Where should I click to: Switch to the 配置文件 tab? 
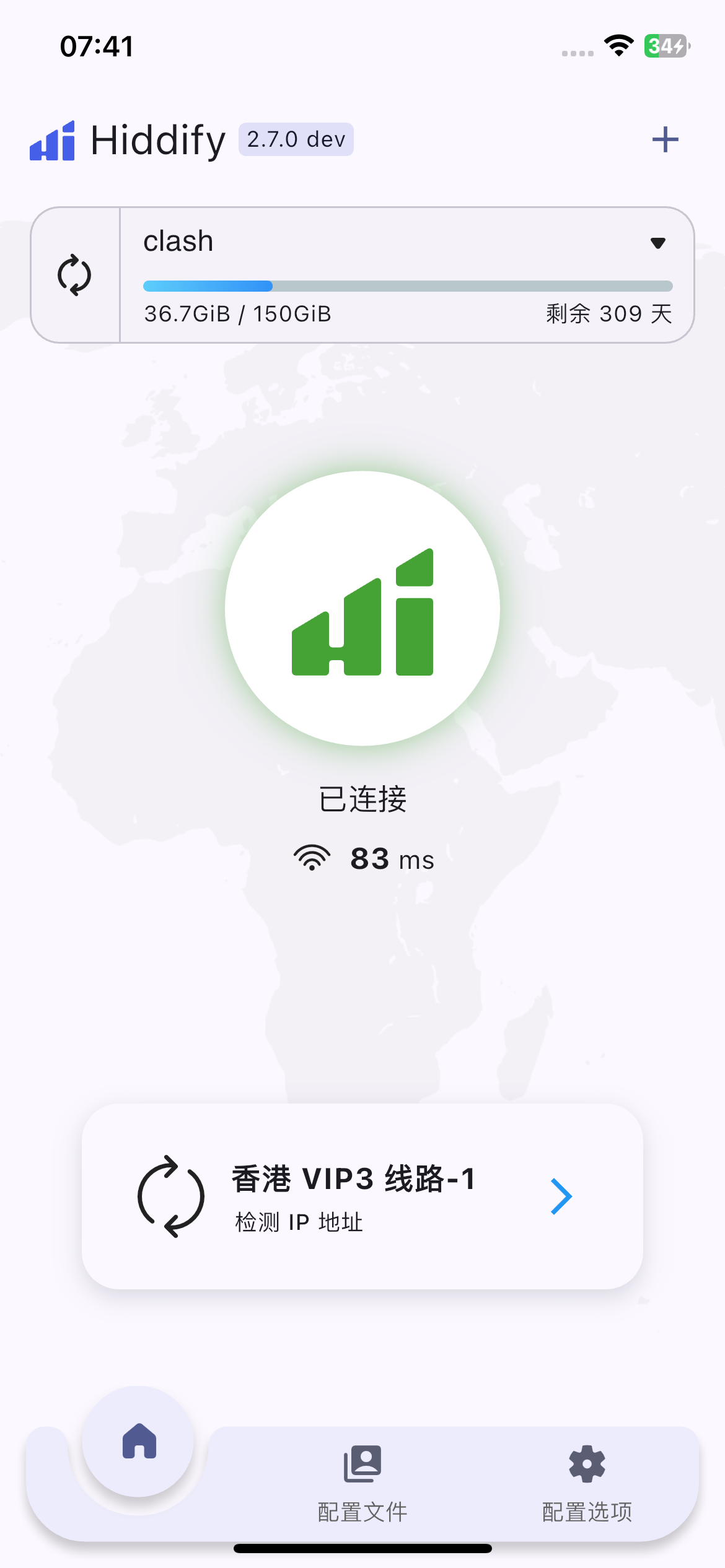(x=362, y=1483)
